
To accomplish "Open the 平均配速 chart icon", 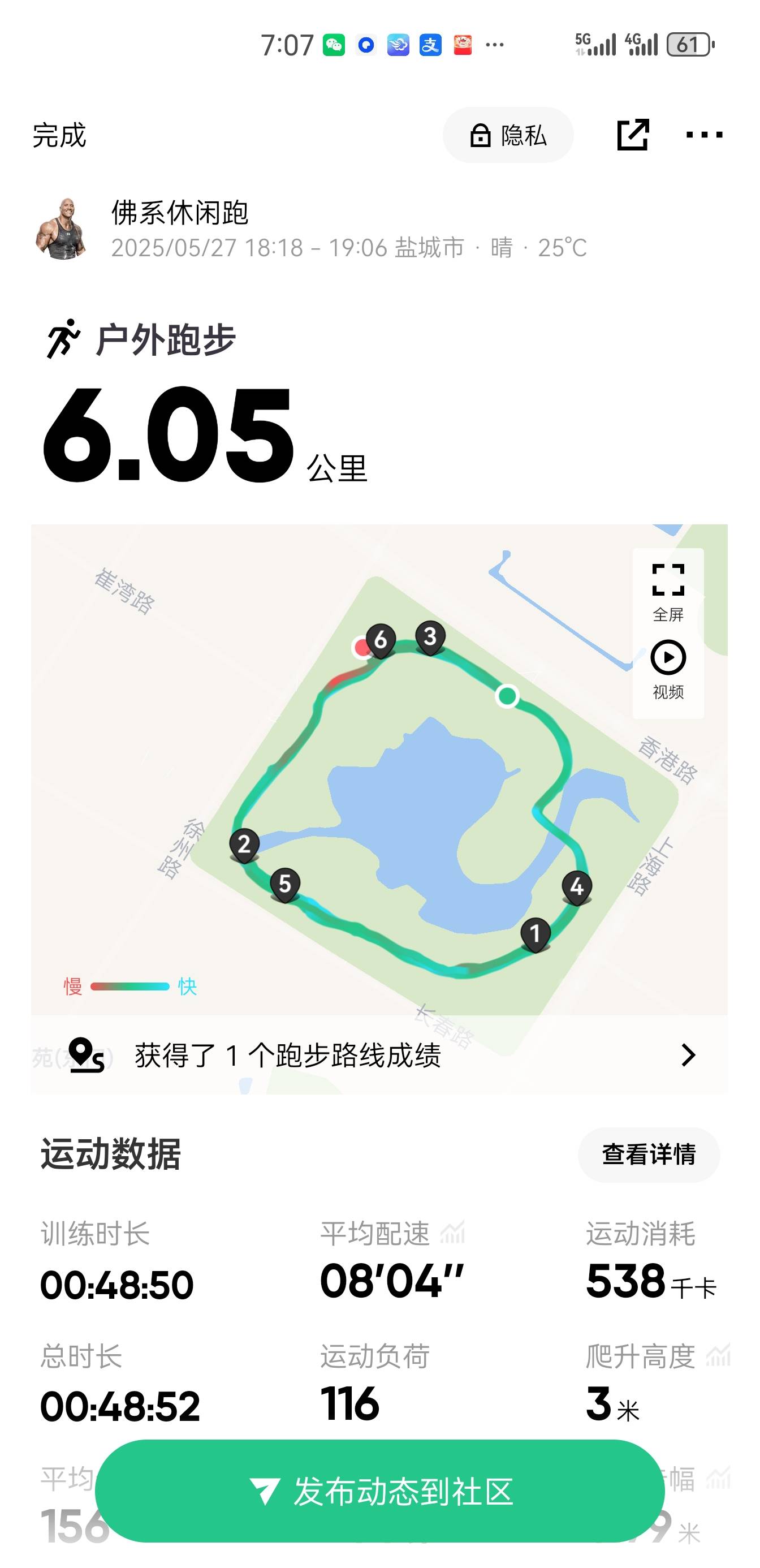I will coord(453,1233).
